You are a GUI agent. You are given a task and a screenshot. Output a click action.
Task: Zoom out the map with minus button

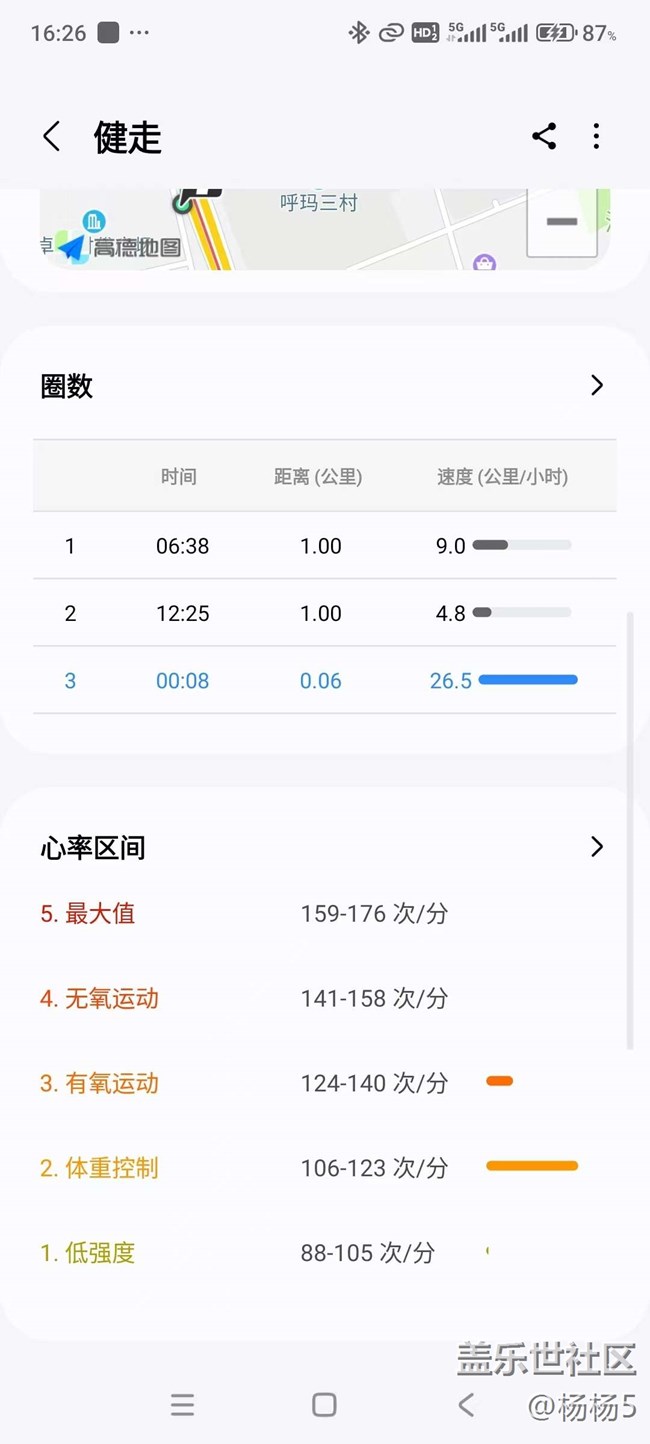click(562, 222)
